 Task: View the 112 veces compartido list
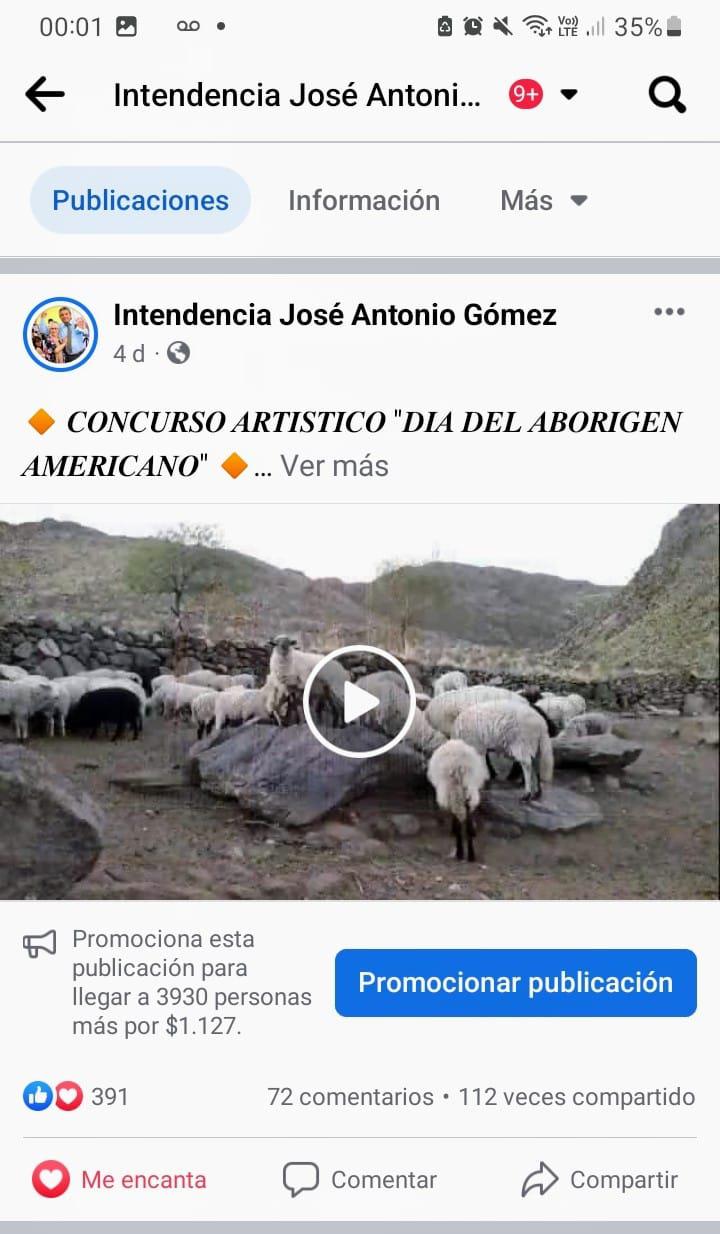pos(576,1097)
